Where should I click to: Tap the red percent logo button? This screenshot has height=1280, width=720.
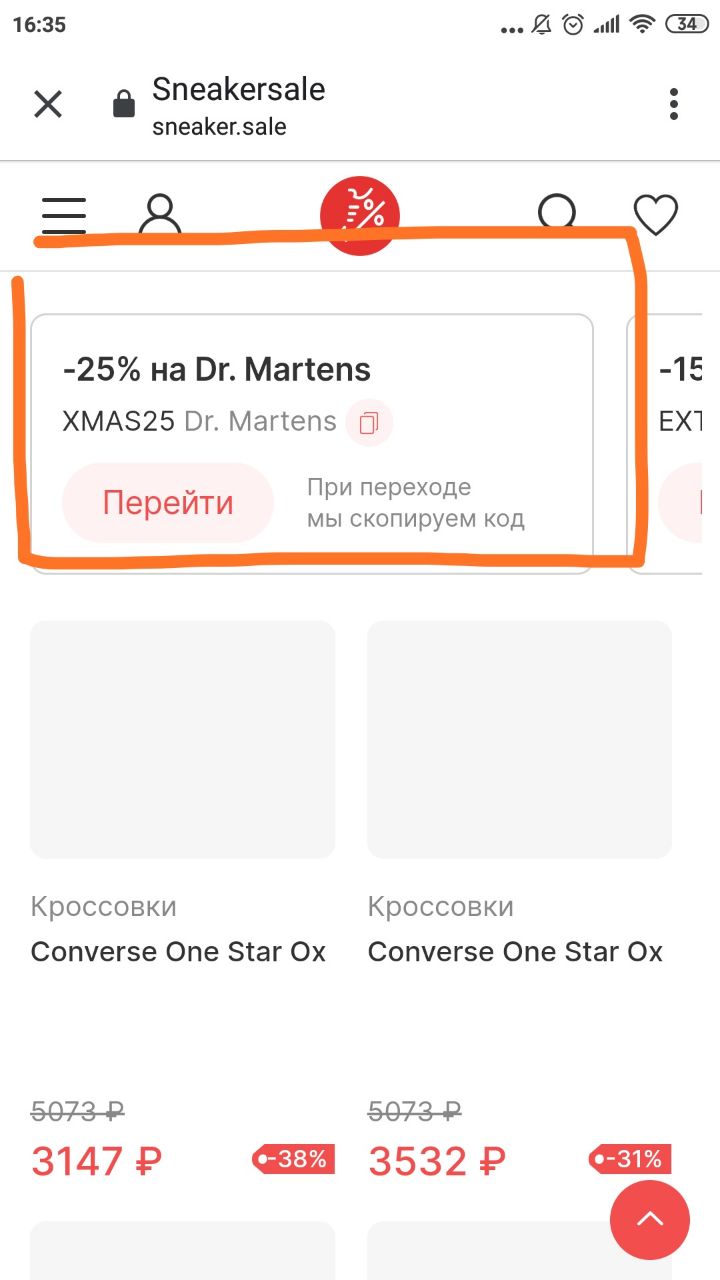[360, 215]
